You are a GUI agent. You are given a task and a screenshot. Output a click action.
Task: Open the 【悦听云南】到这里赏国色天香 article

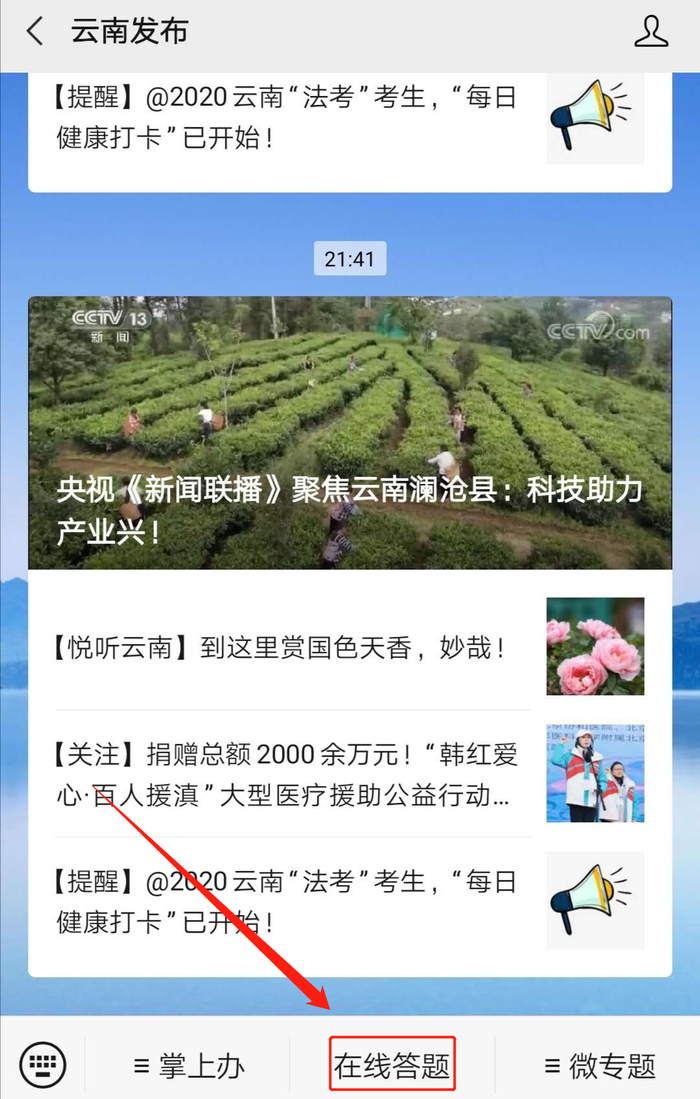click(350, 647)
